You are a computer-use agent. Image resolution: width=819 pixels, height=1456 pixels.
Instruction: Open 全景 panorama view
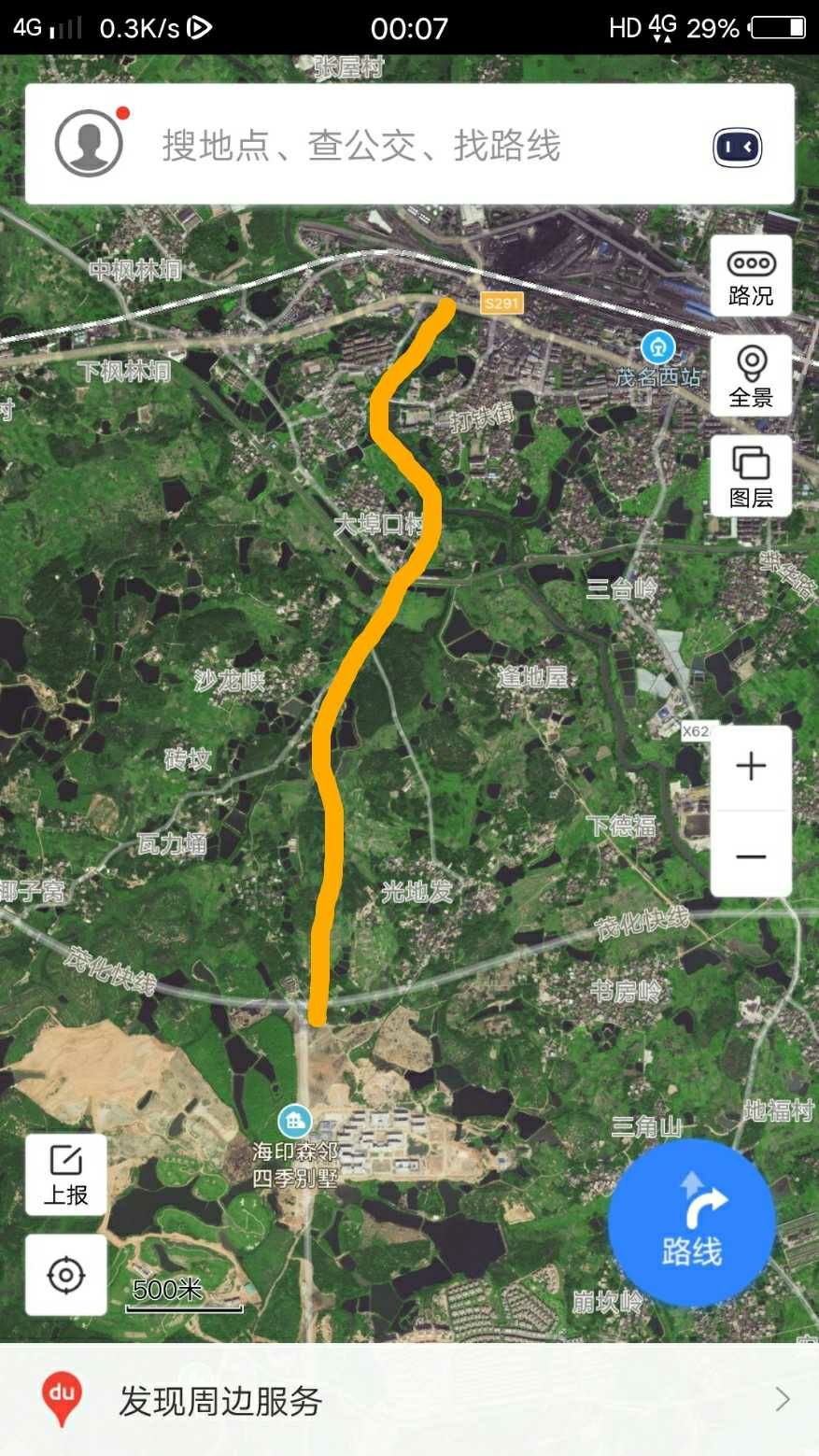click(751, 375)
